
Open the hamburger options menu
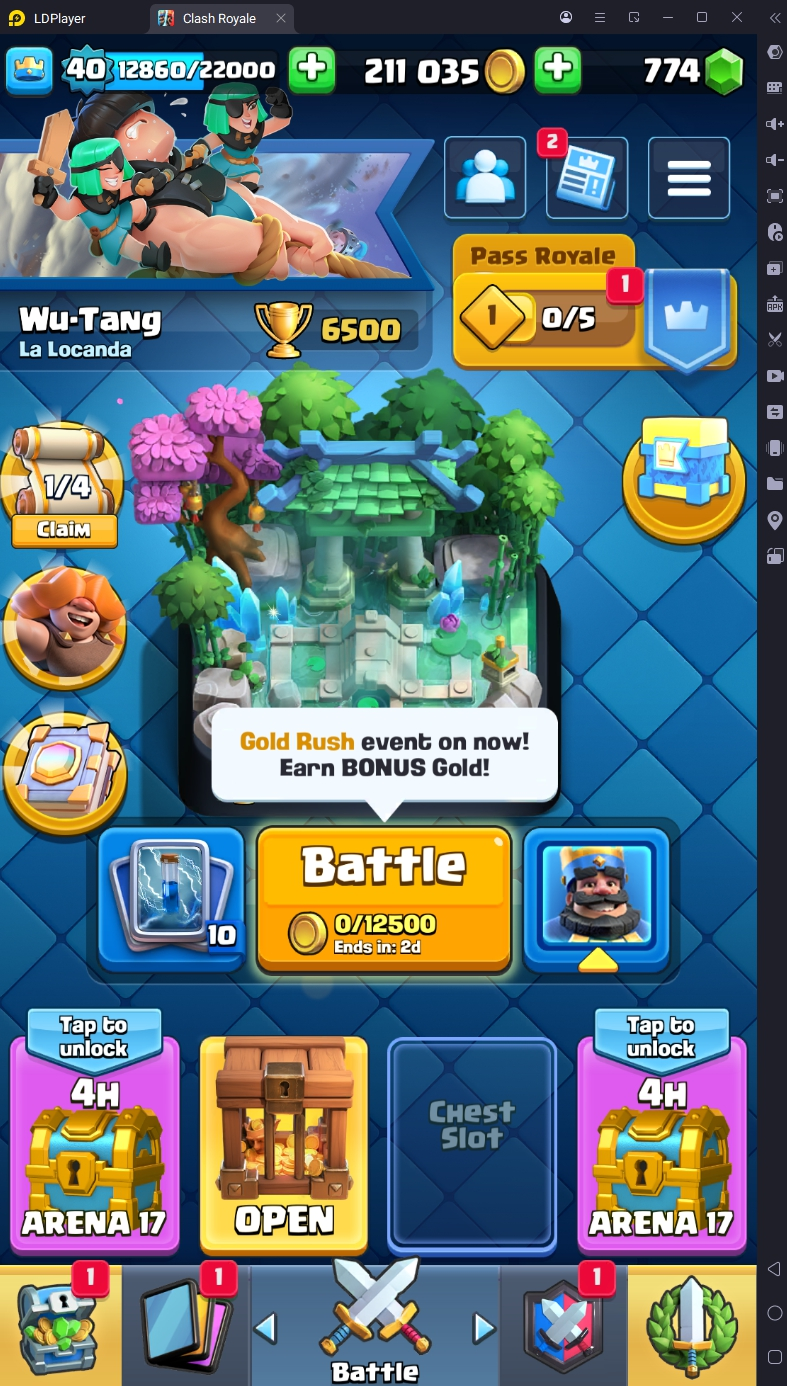click(688, 178)
